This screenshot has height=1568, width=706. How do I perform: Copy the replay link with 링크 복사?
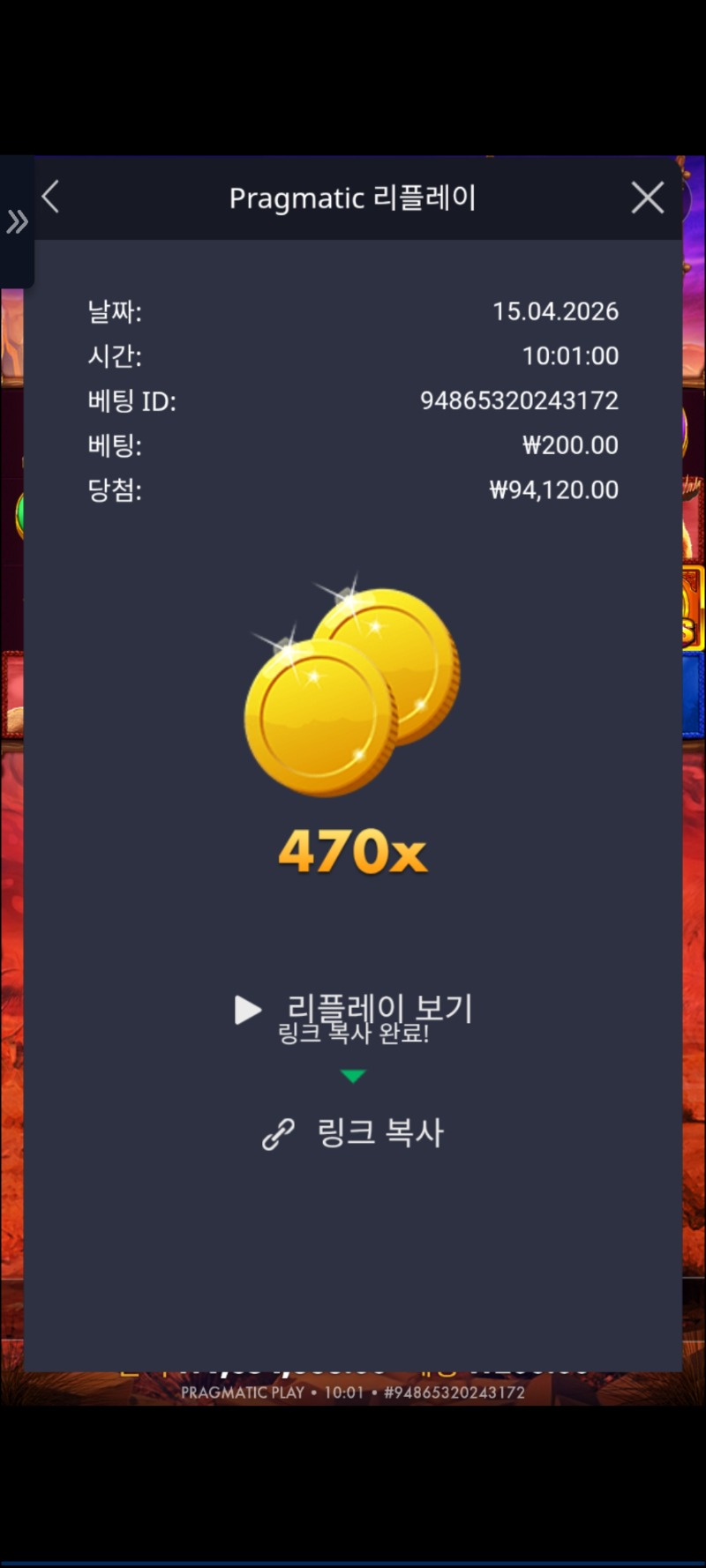tap(354, 1133)
